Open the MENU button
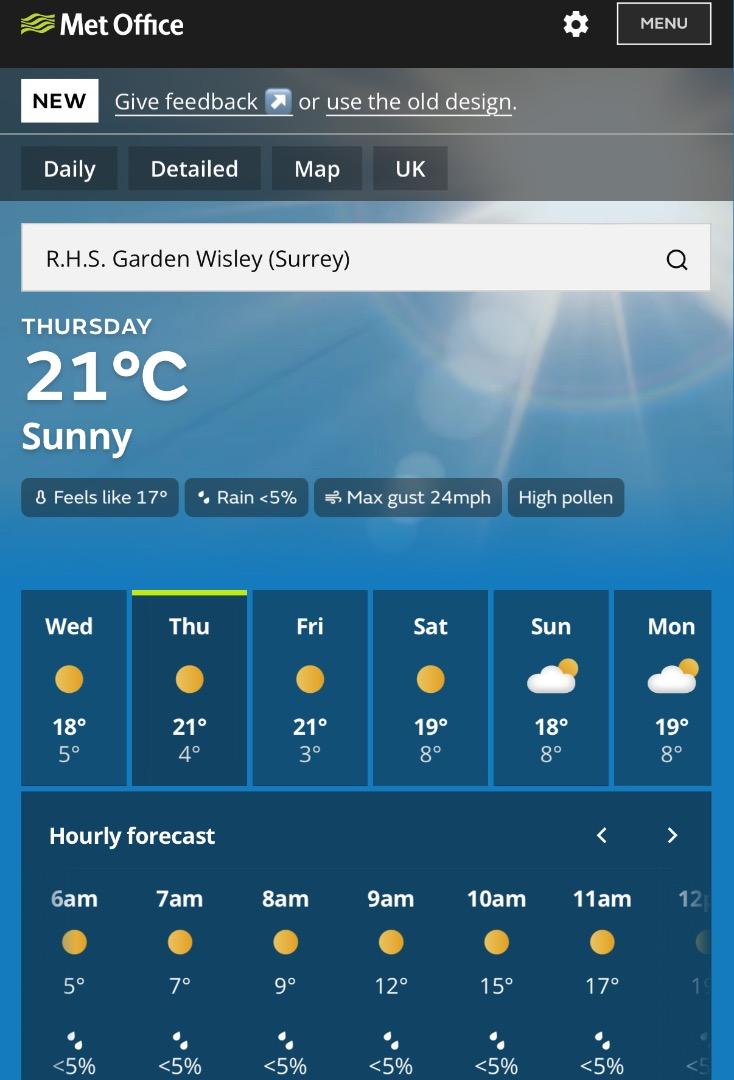734x1080 pixels. 663,24
